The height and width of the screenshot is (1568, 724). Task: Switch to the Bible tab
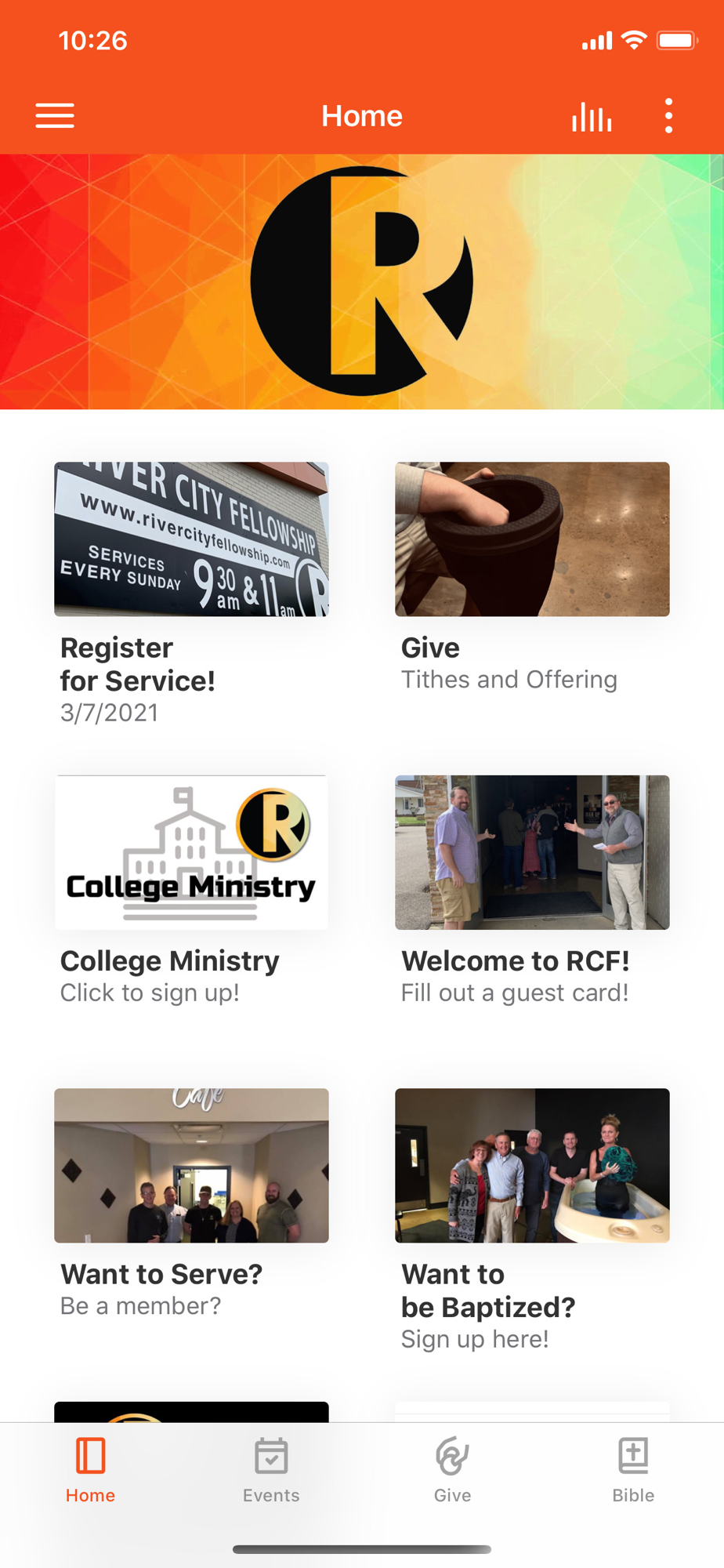(x=633, y=1470)
